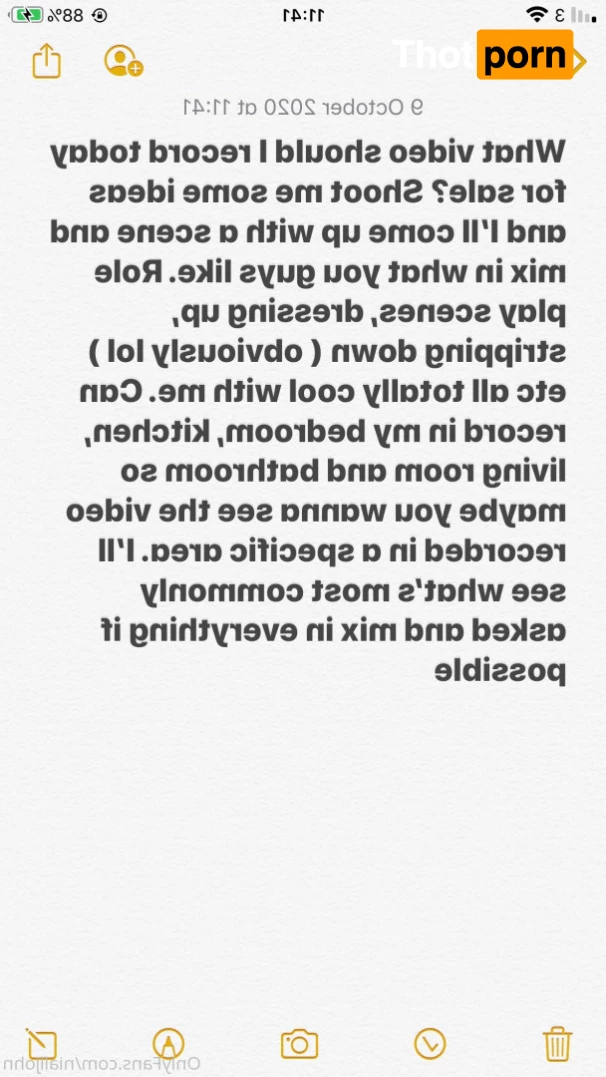This screenshot has height=1077, width=606.
Task: Delete the note with the trash icon
Action: (x=557, y=1043)
